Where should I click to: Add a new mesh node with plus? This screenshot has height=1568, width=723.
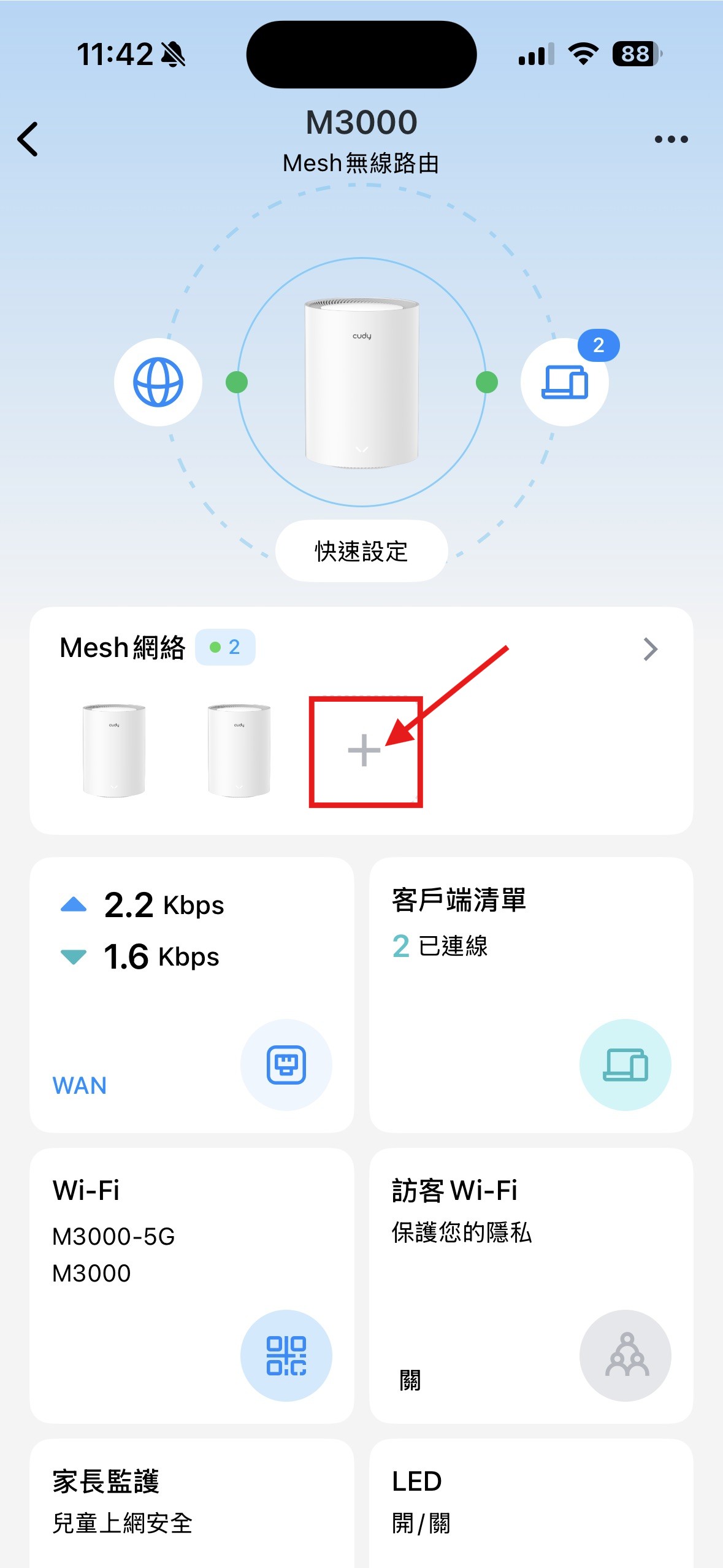coord(364,750)
